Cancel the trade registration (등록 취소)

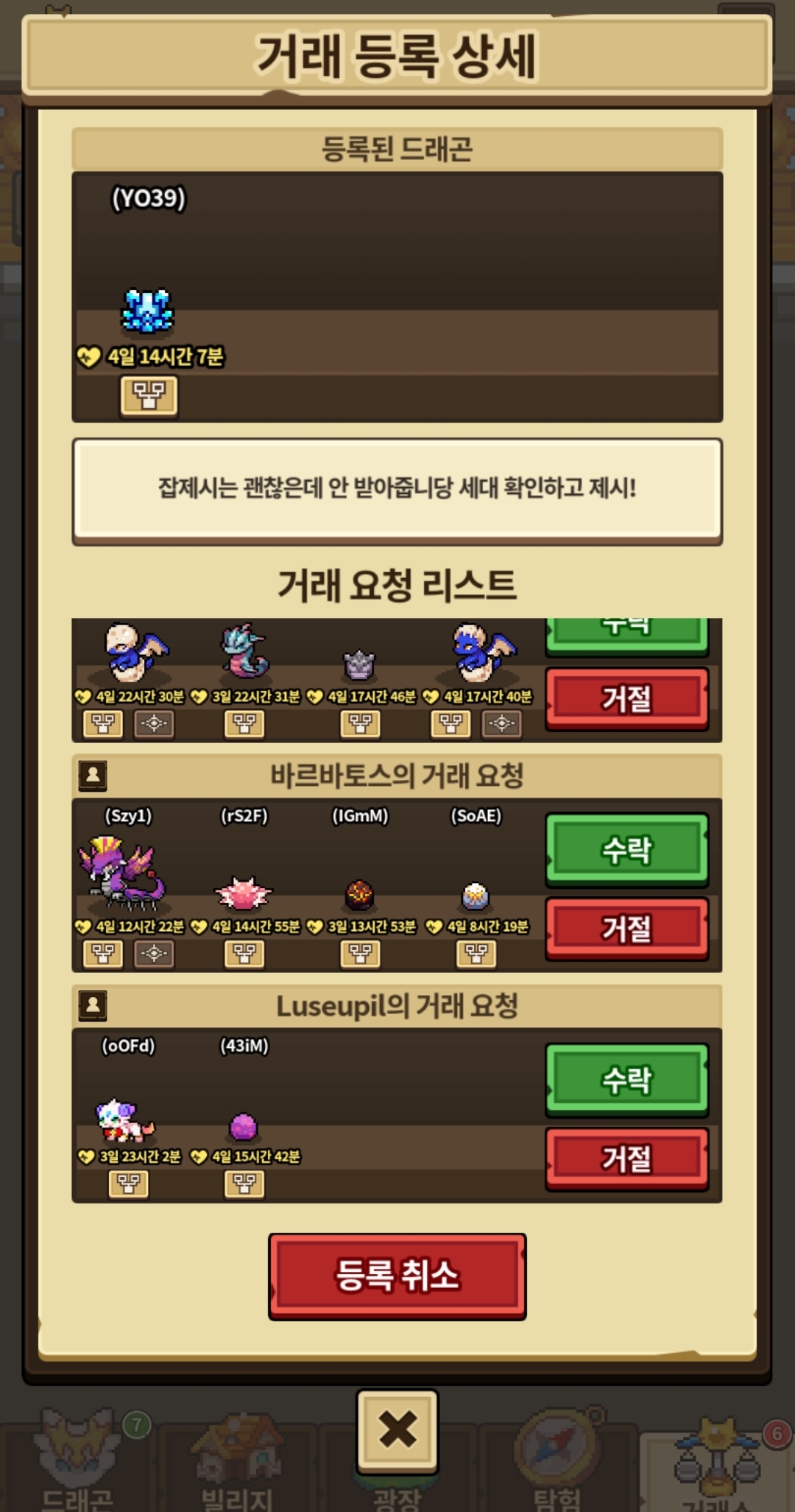pyautogui.click(x=397, y=1276)
